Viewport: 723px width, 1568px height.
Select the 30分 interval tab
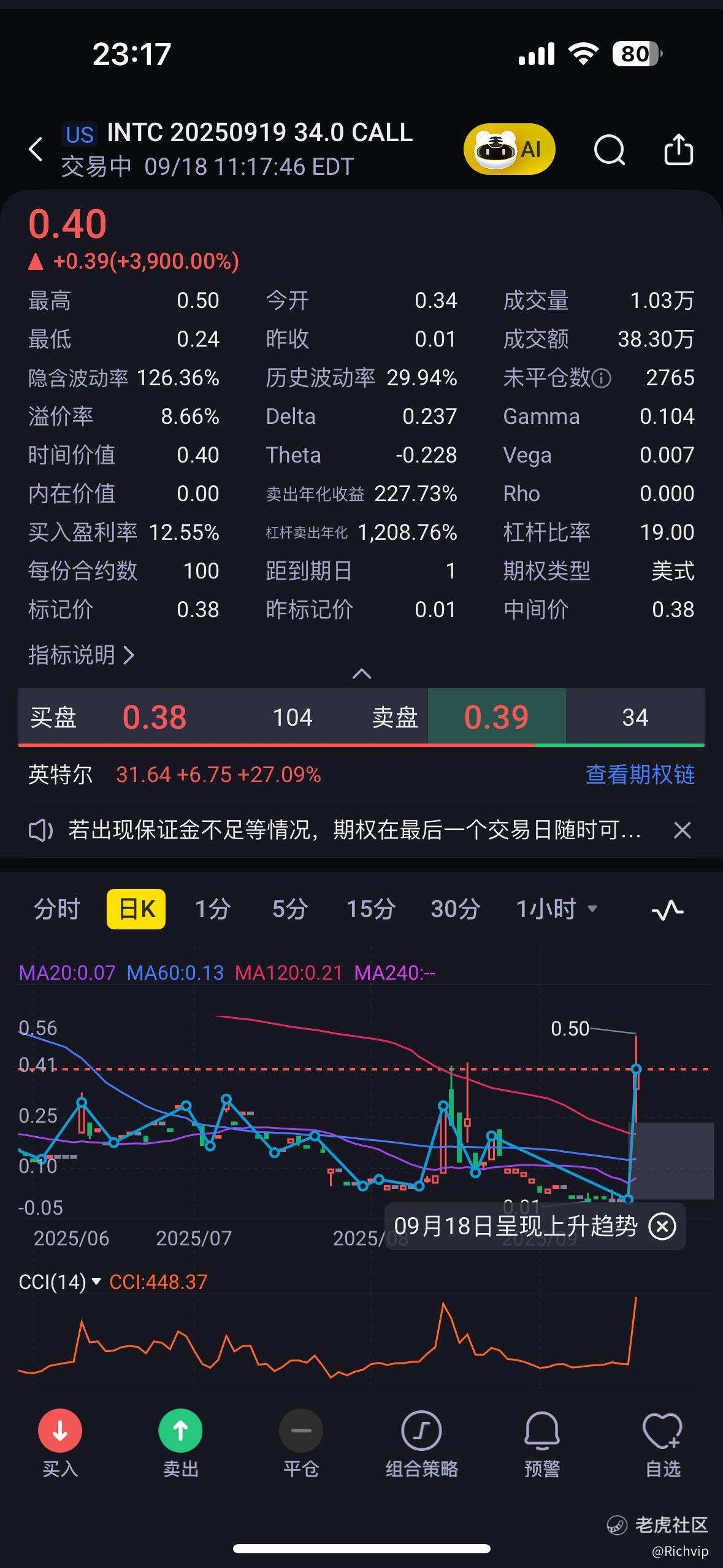455,909
